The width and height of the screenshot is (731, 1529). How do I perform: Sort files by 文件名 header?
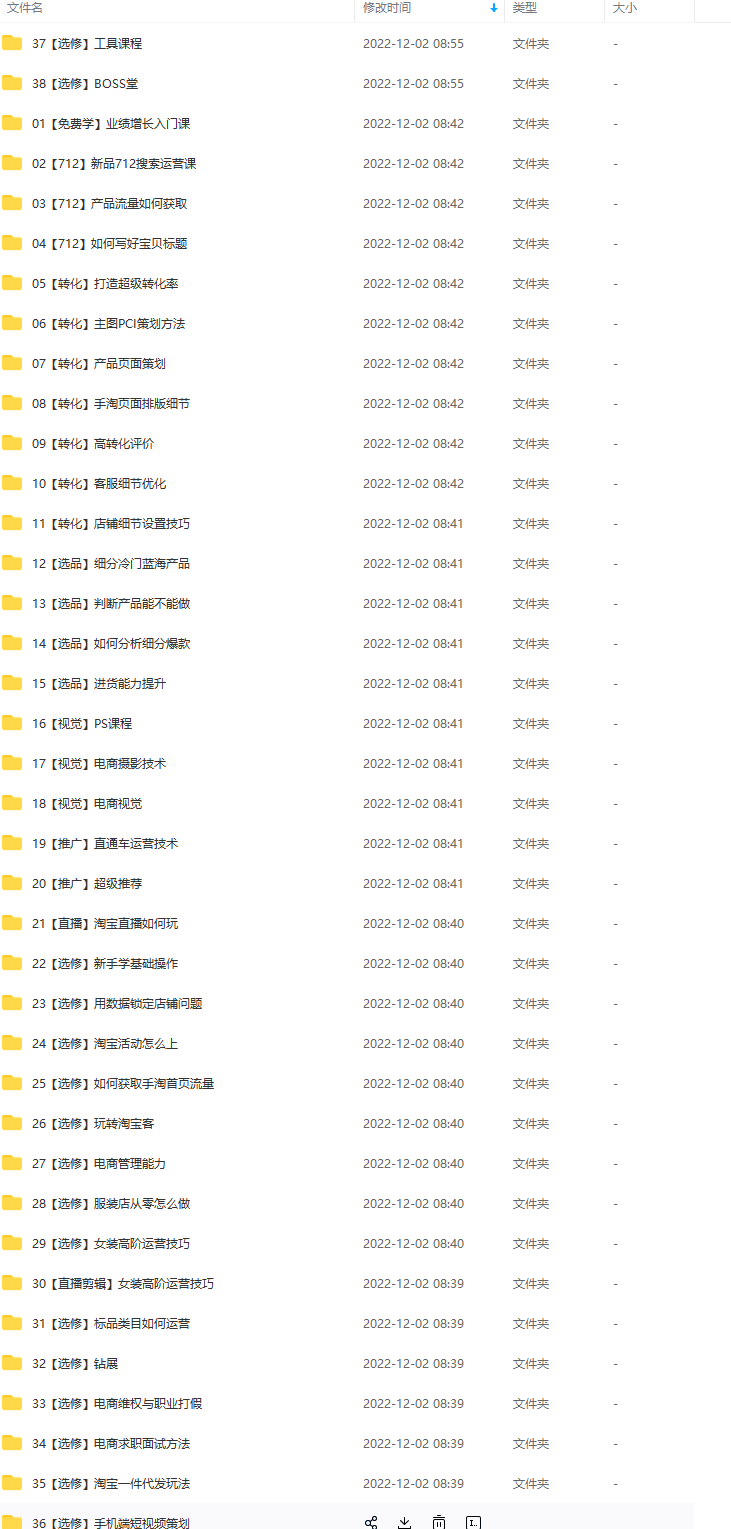click(25, 8)
